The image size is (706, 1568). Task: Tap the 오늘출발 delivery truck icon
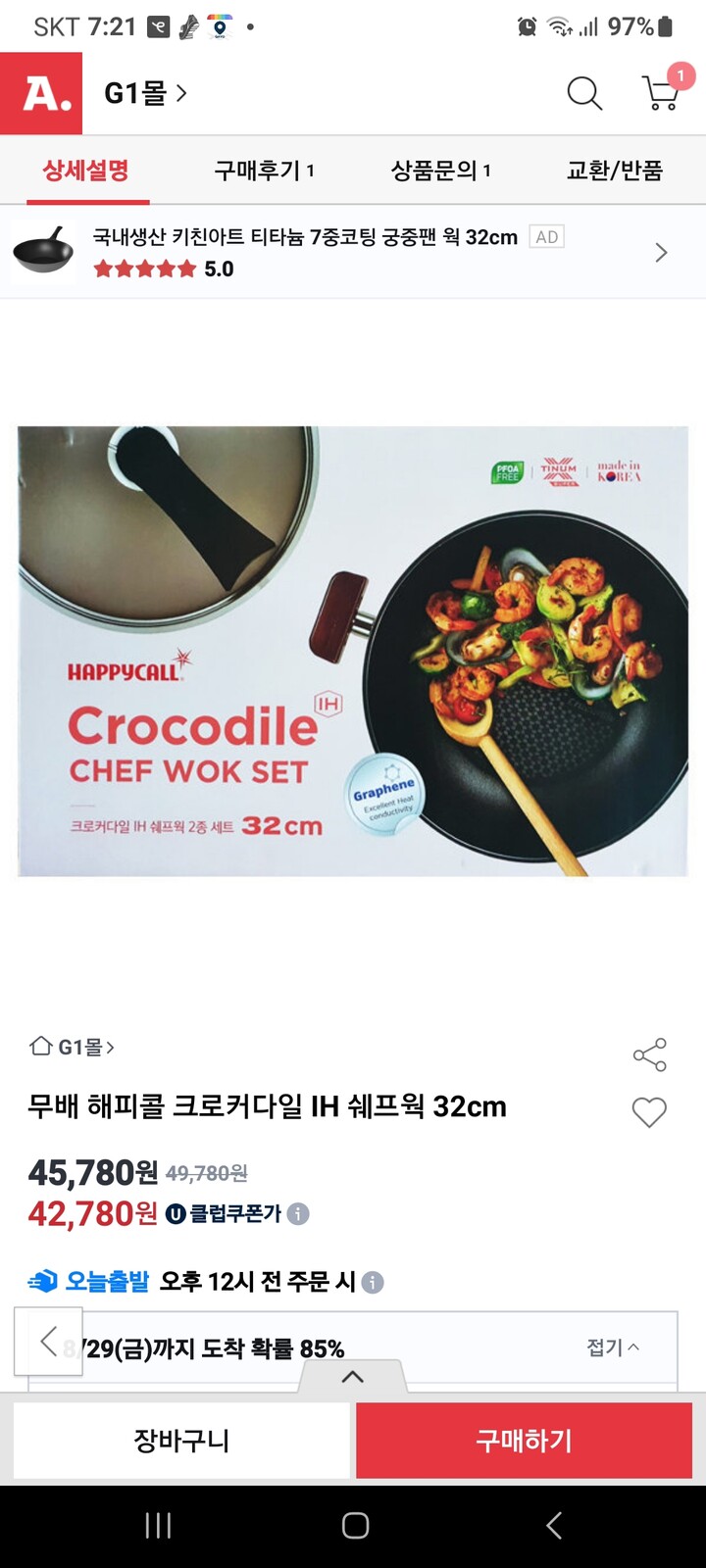click(41, 1281)
